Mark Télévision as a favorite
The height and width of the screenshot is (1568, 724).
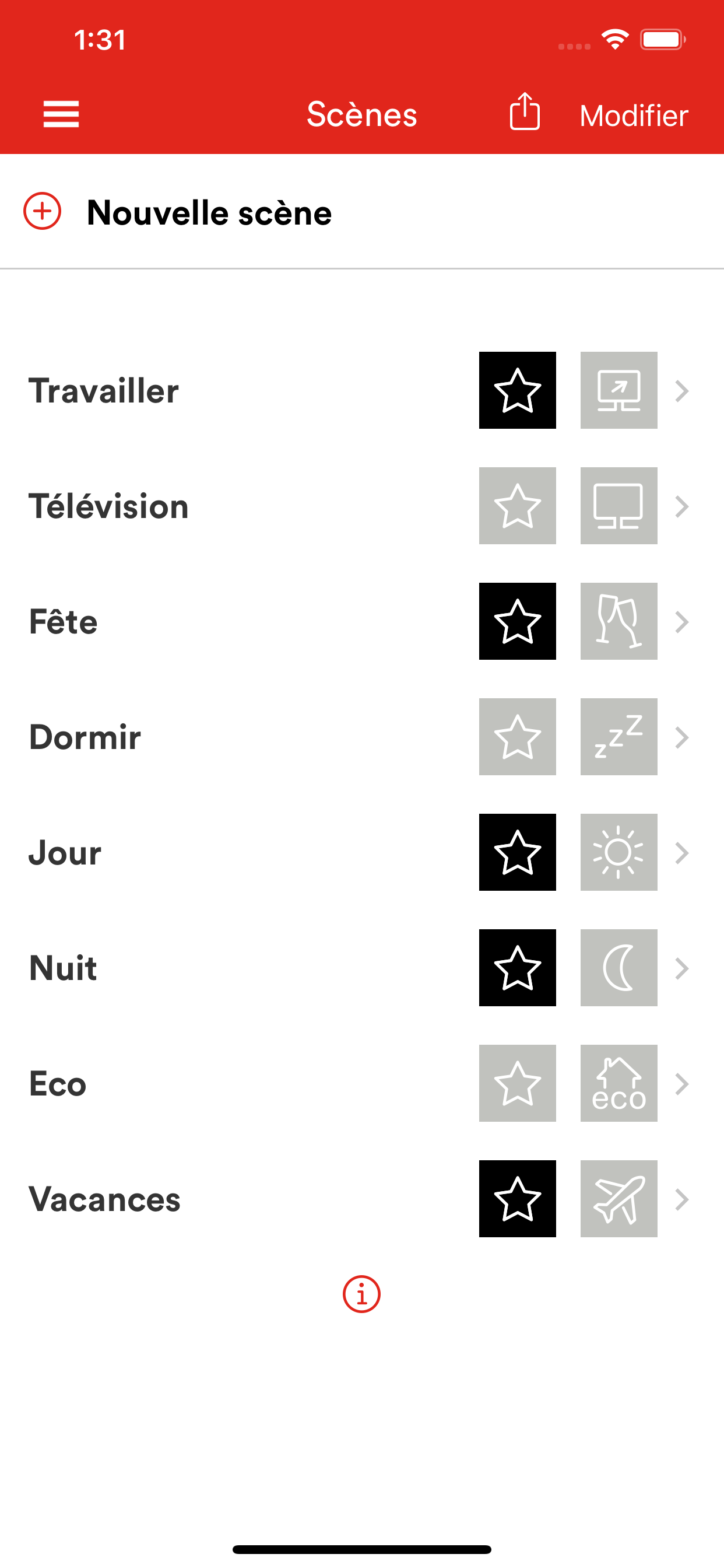click(x=517, y=506)
